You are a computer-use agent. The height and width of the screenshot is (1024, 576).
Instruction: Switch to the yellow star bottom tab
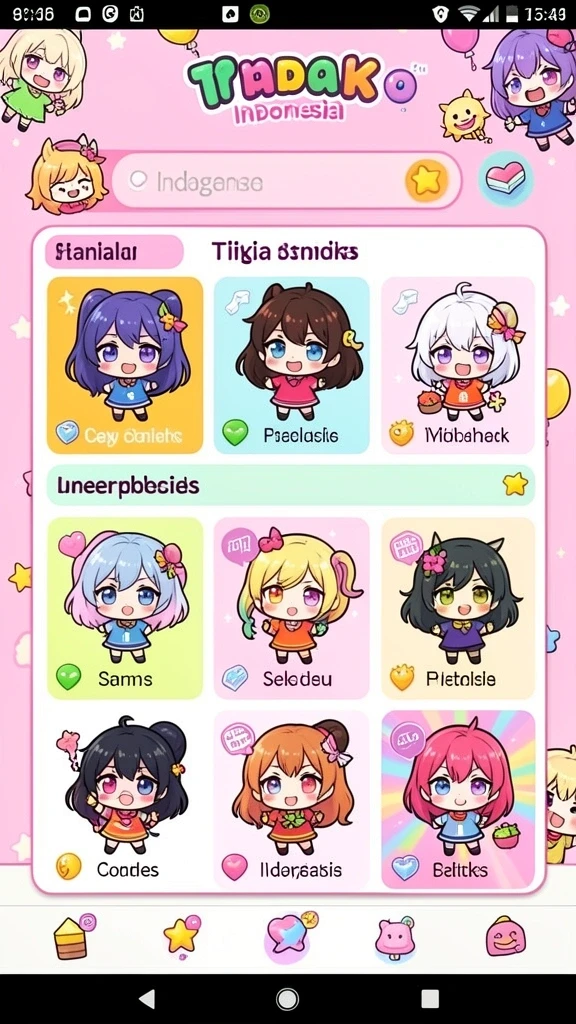pyautogui.click(x=182, y=935)
